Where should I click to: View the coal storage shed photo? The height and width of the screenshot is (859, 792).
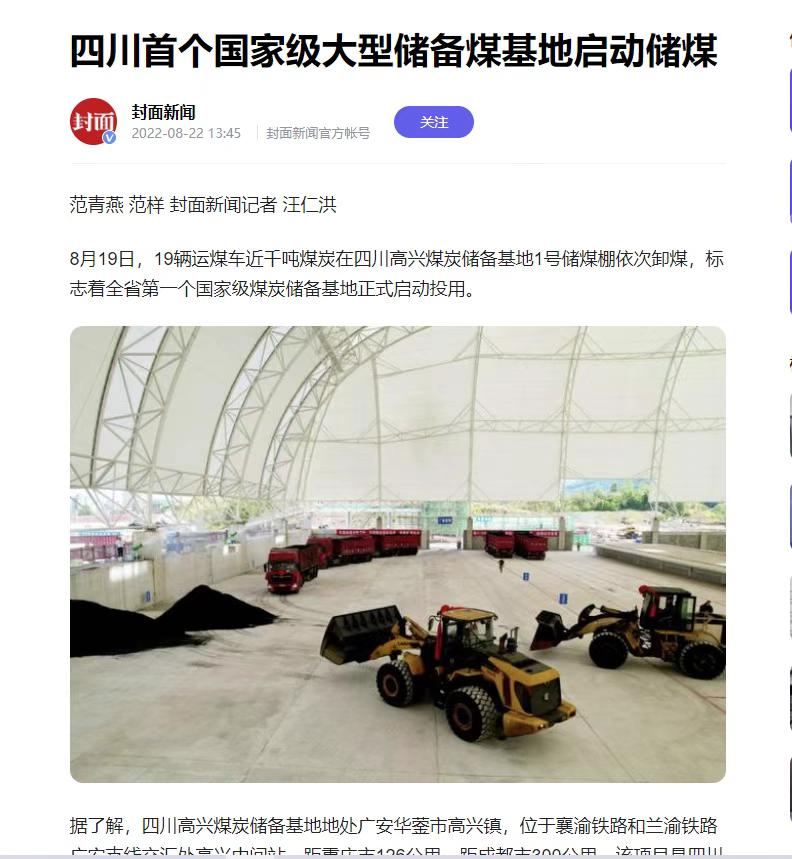pos(397,553)
